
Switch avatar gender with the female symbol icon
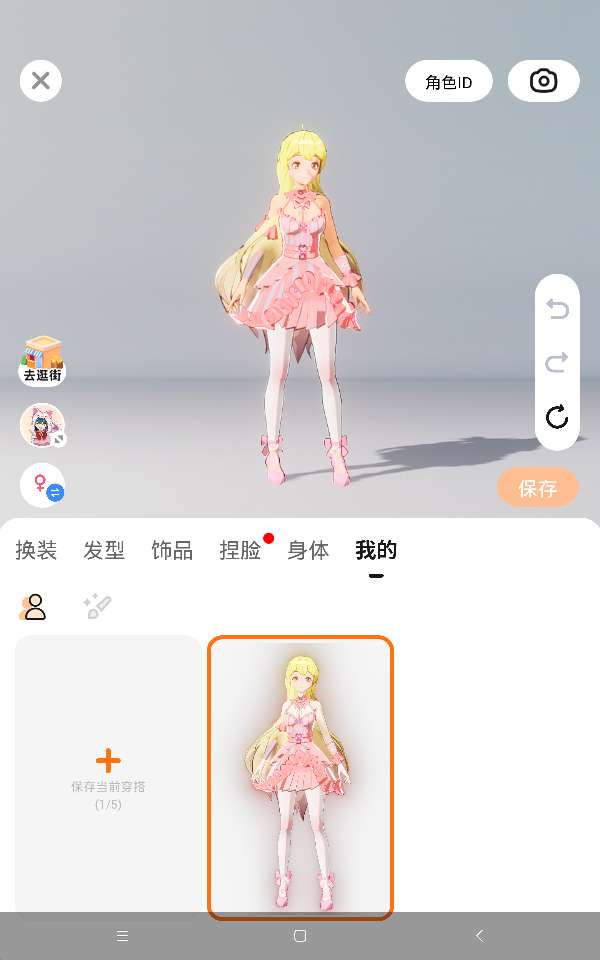(42, 485)
